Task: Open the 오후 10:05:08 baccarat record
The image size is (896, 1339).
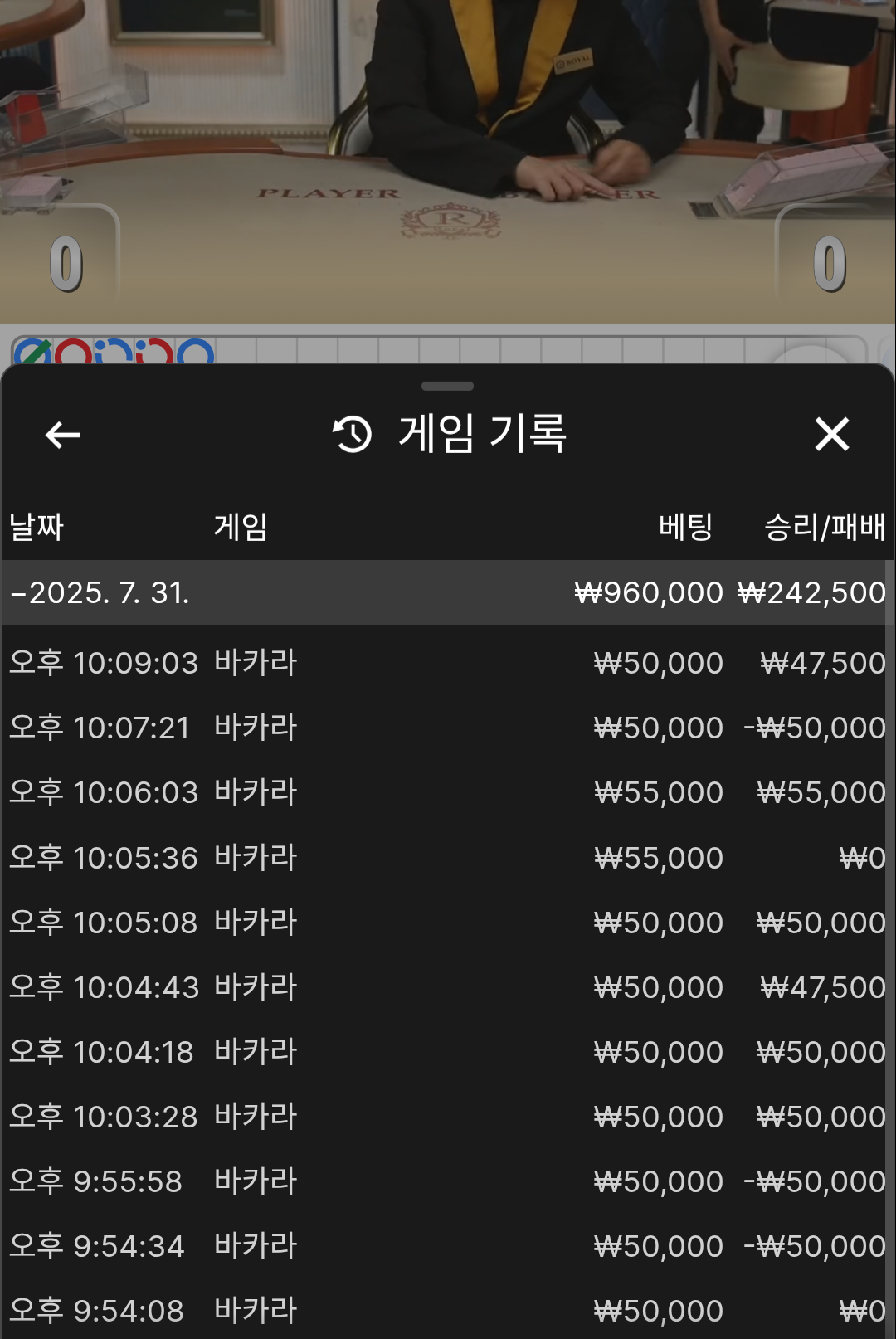Action: click(446, 922)
